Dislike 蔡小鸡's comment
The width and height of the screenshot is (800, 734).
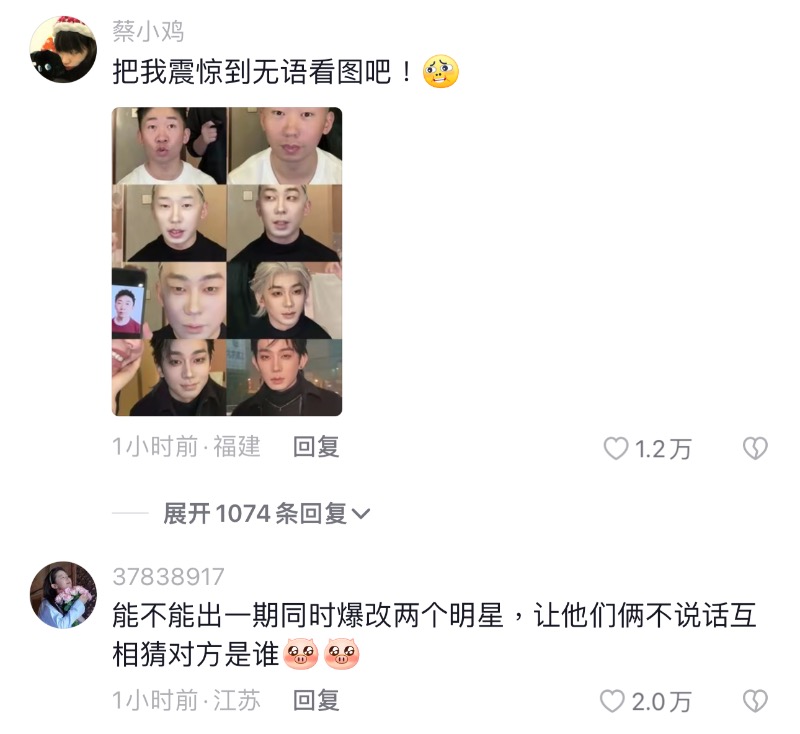[x=755, y=449]
